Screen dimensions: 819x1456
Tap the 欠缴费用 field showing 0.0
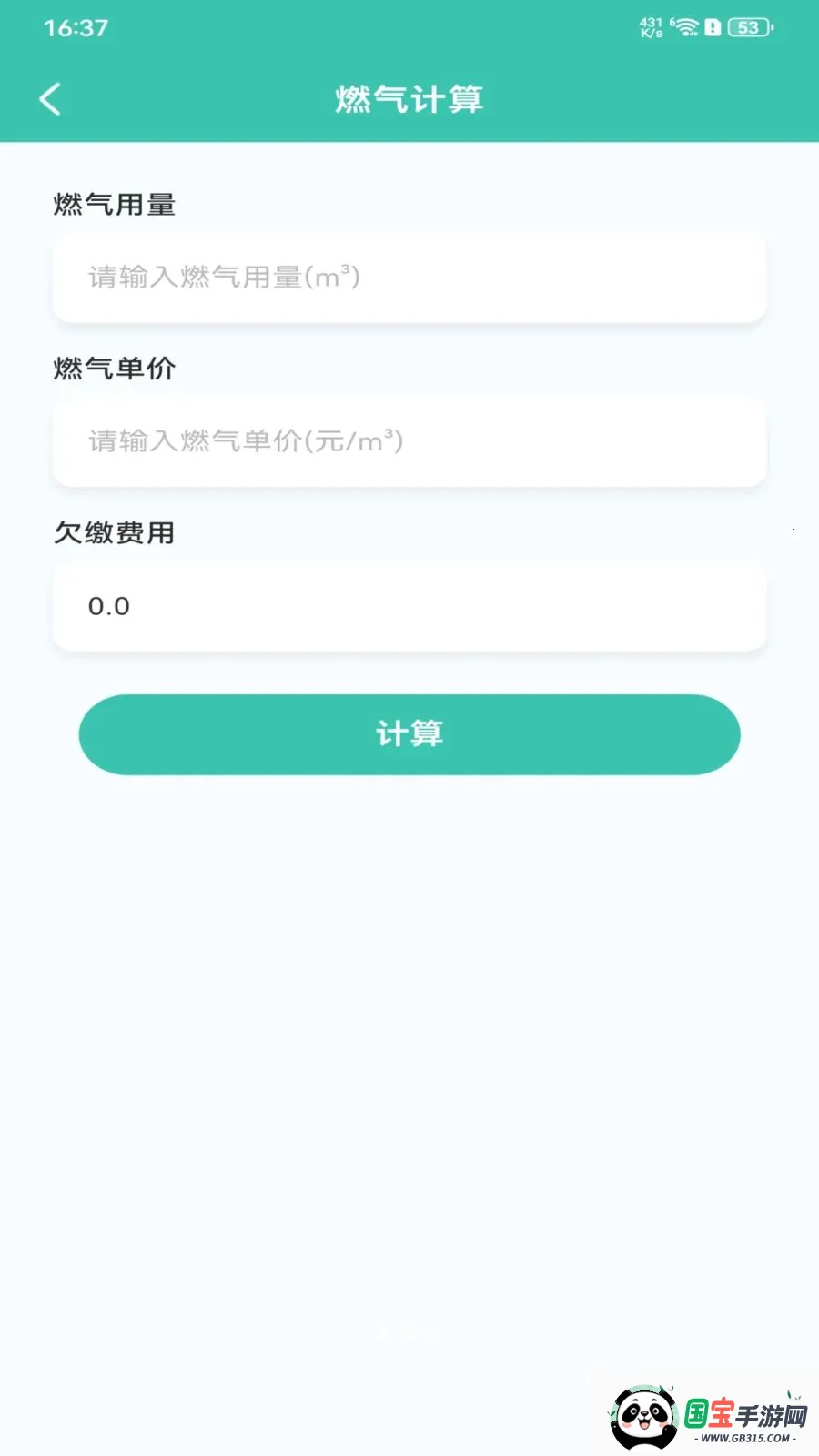pos(409,606)
